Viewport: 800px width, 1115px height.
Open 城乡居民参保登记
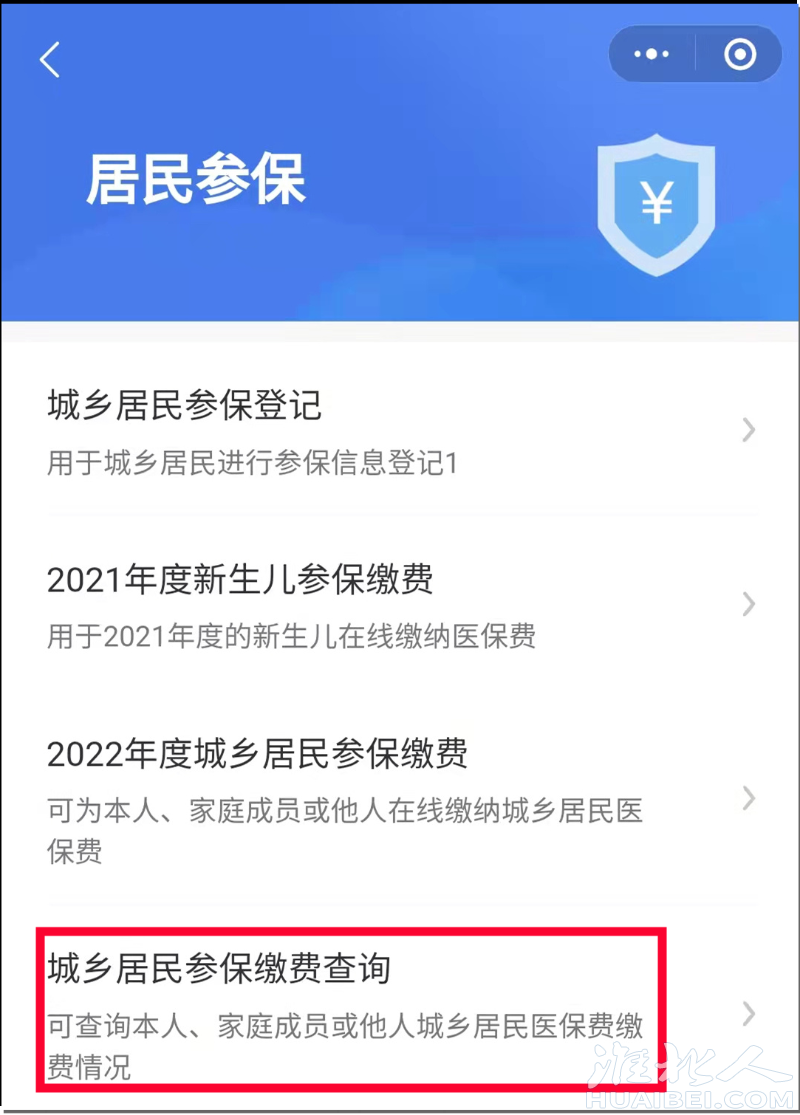(x=400, y=432)
